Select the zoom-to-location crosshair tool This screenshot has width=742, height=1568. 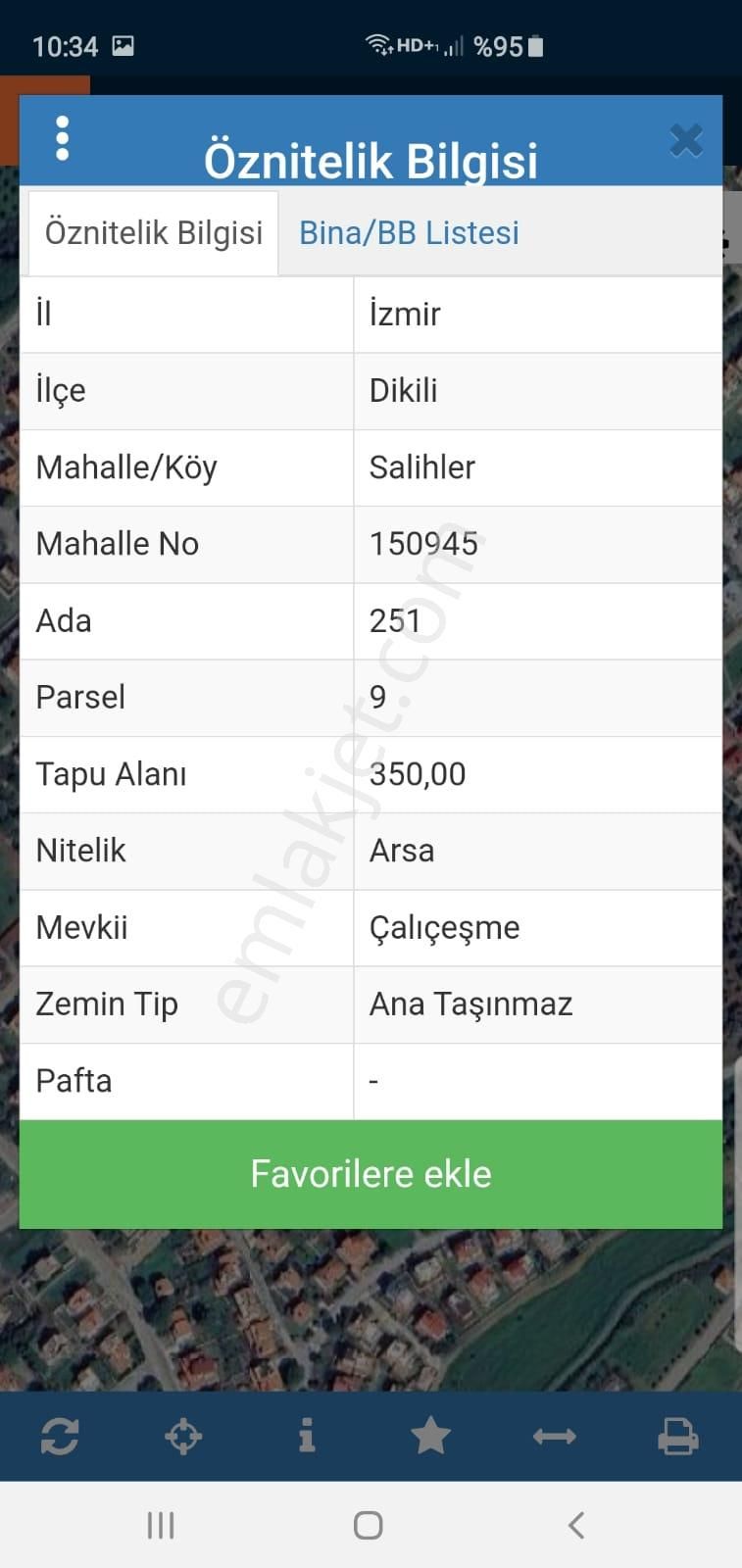182,1437
